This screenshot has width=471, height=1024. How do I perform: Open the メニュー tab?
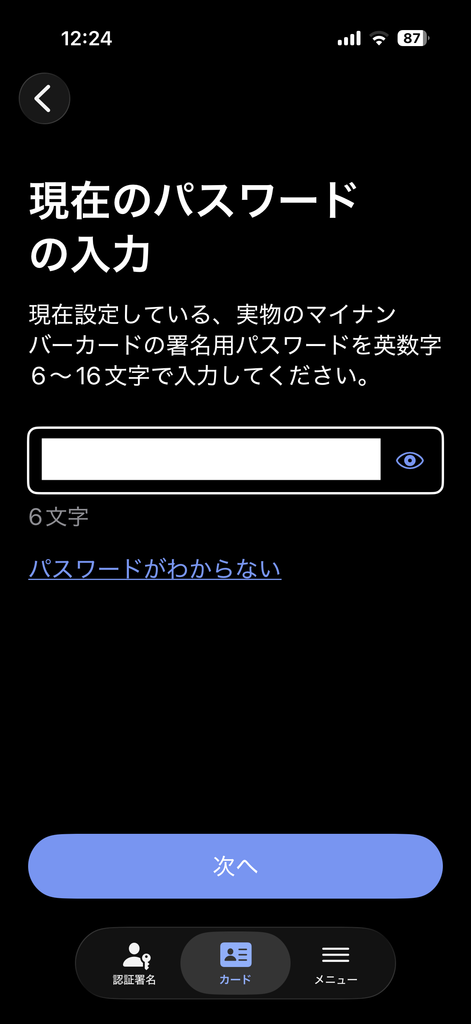[336, 963]
